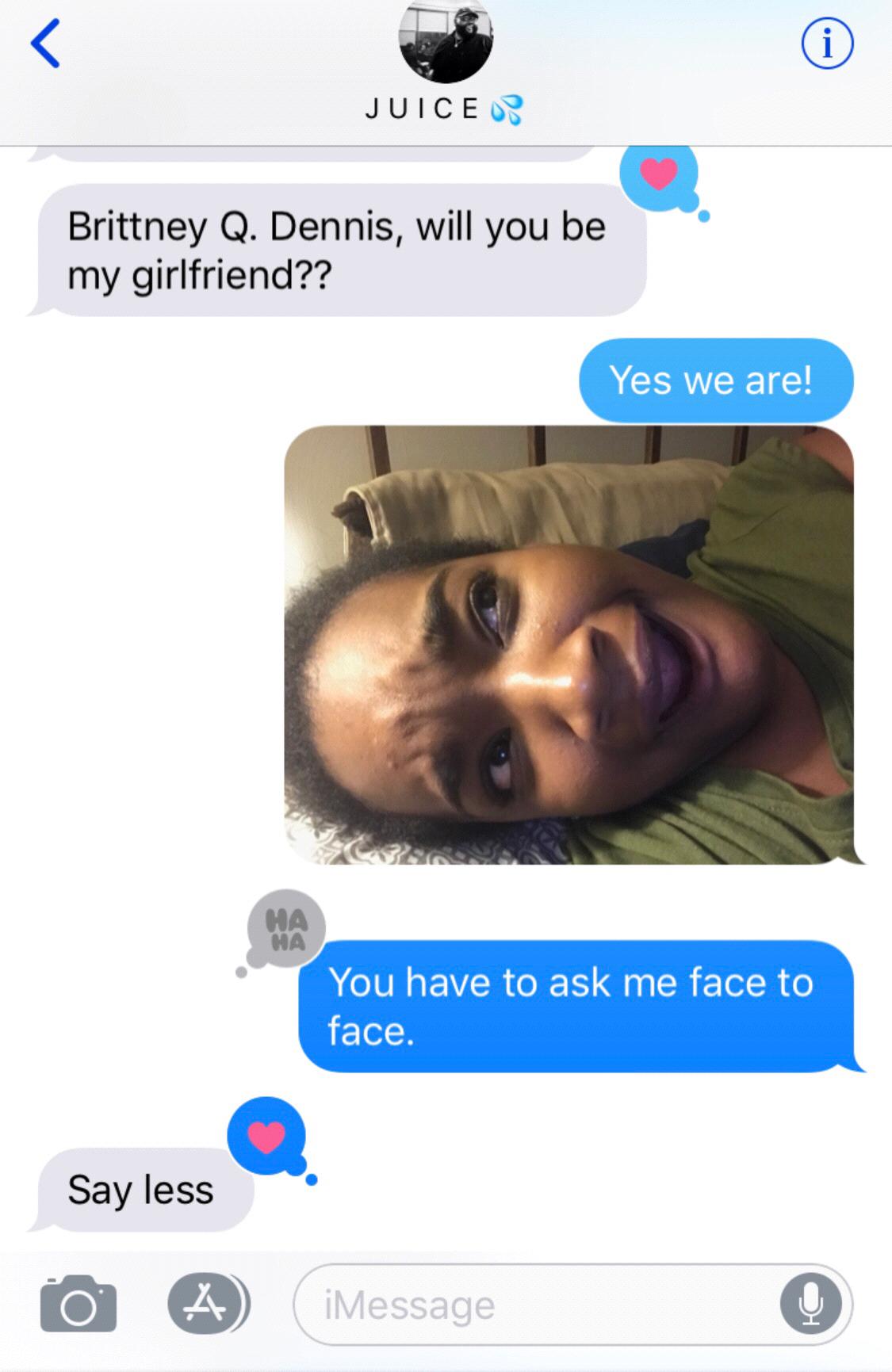The image size is (892, 1372).
Task: Go back to the messages list
Action: click(x=45, y=45)
